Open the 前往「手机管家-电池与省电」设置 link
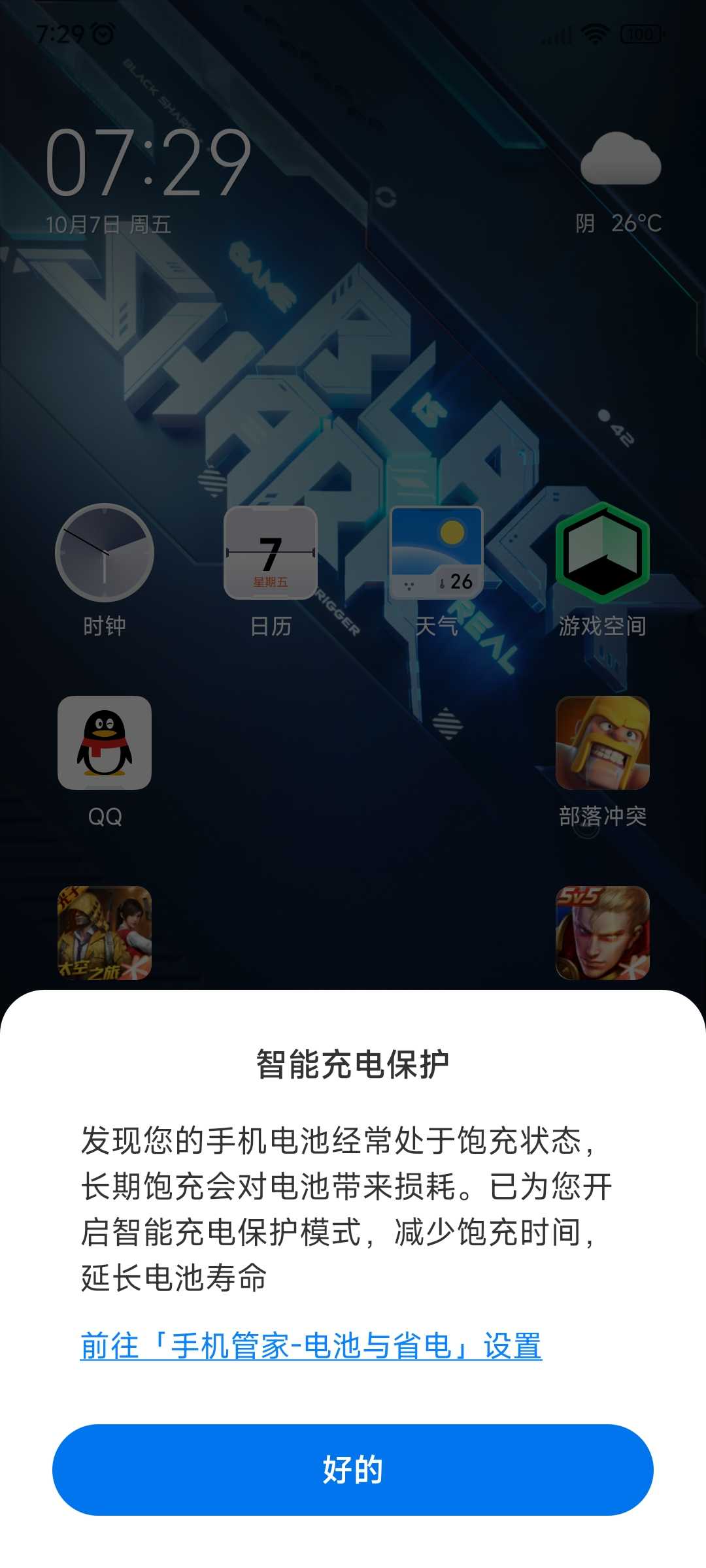This screenshot has width=706, height=1568. 311,1347
